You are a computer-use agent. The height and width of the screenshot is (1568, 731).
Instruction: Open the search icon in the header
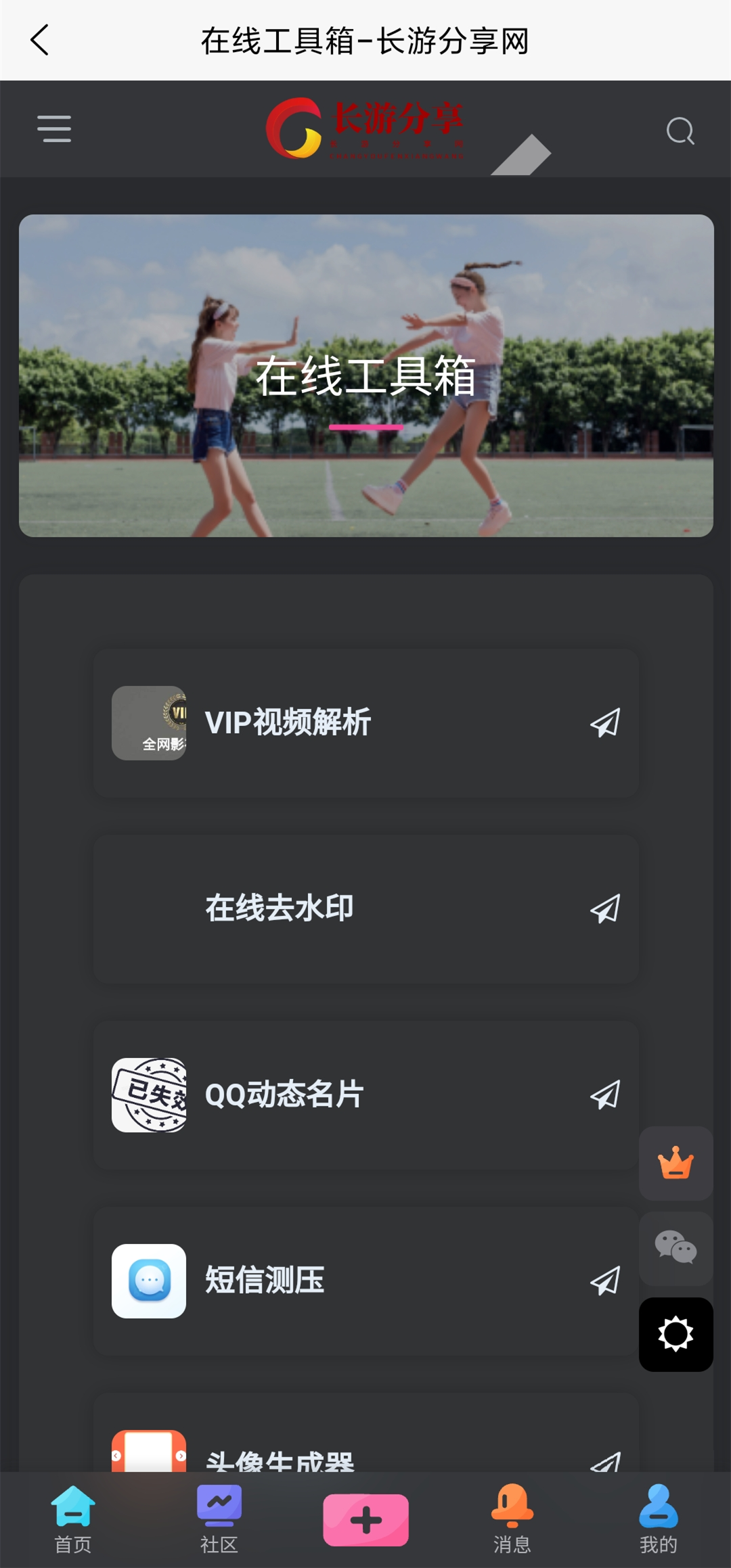tap(680, 131)
